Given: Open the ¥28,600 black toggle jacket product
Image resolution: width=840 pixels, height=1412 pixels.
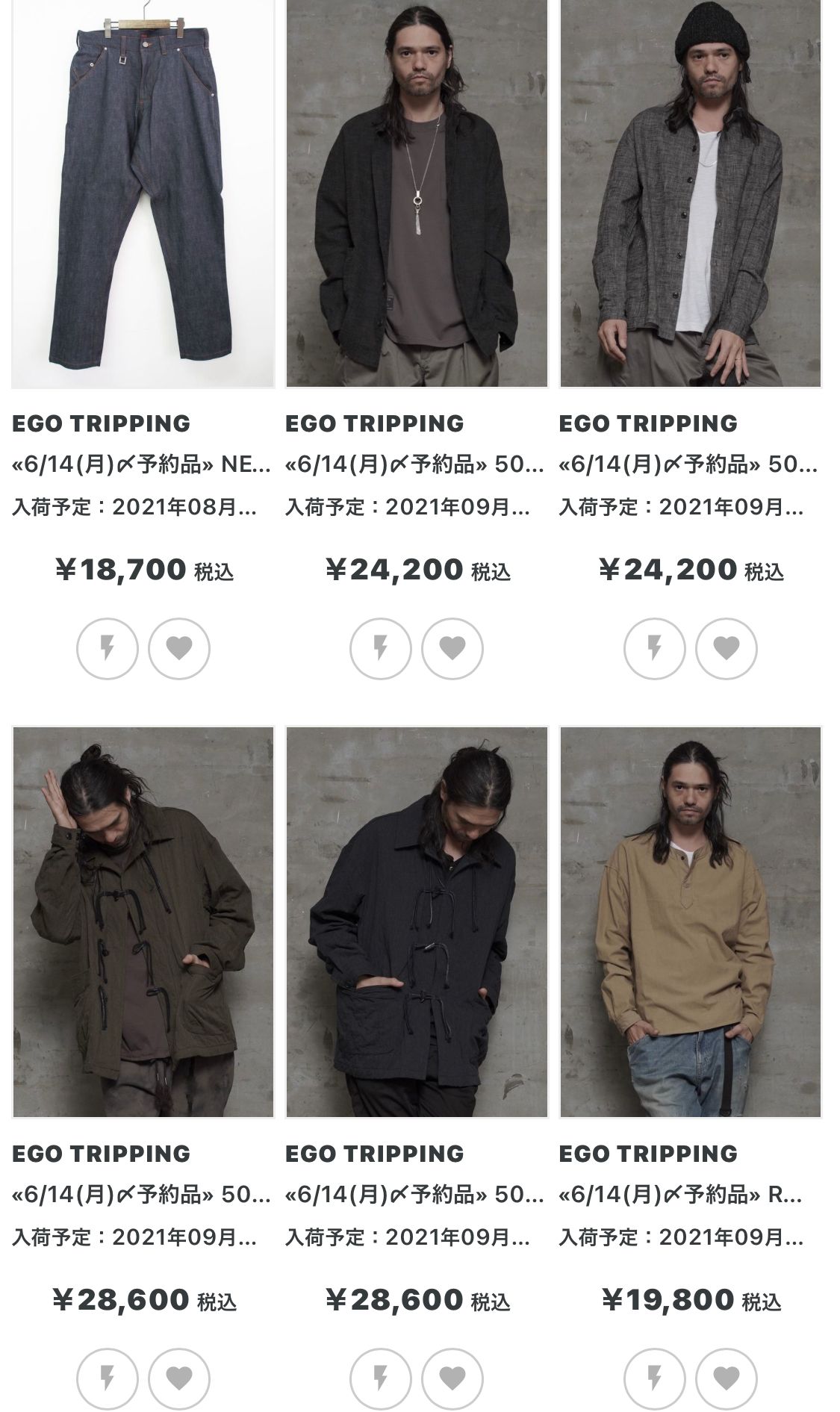Looking at the screenshot, I should [417, 922].
